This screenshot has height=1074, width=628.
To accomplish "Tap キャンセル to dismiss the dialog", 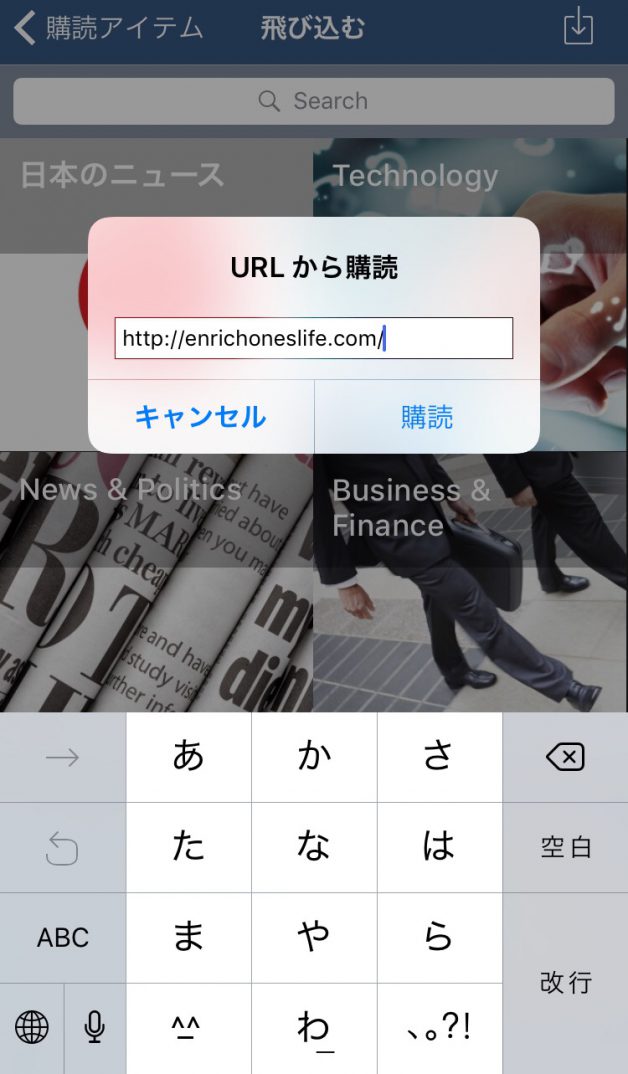I will (x=200, y=416).
